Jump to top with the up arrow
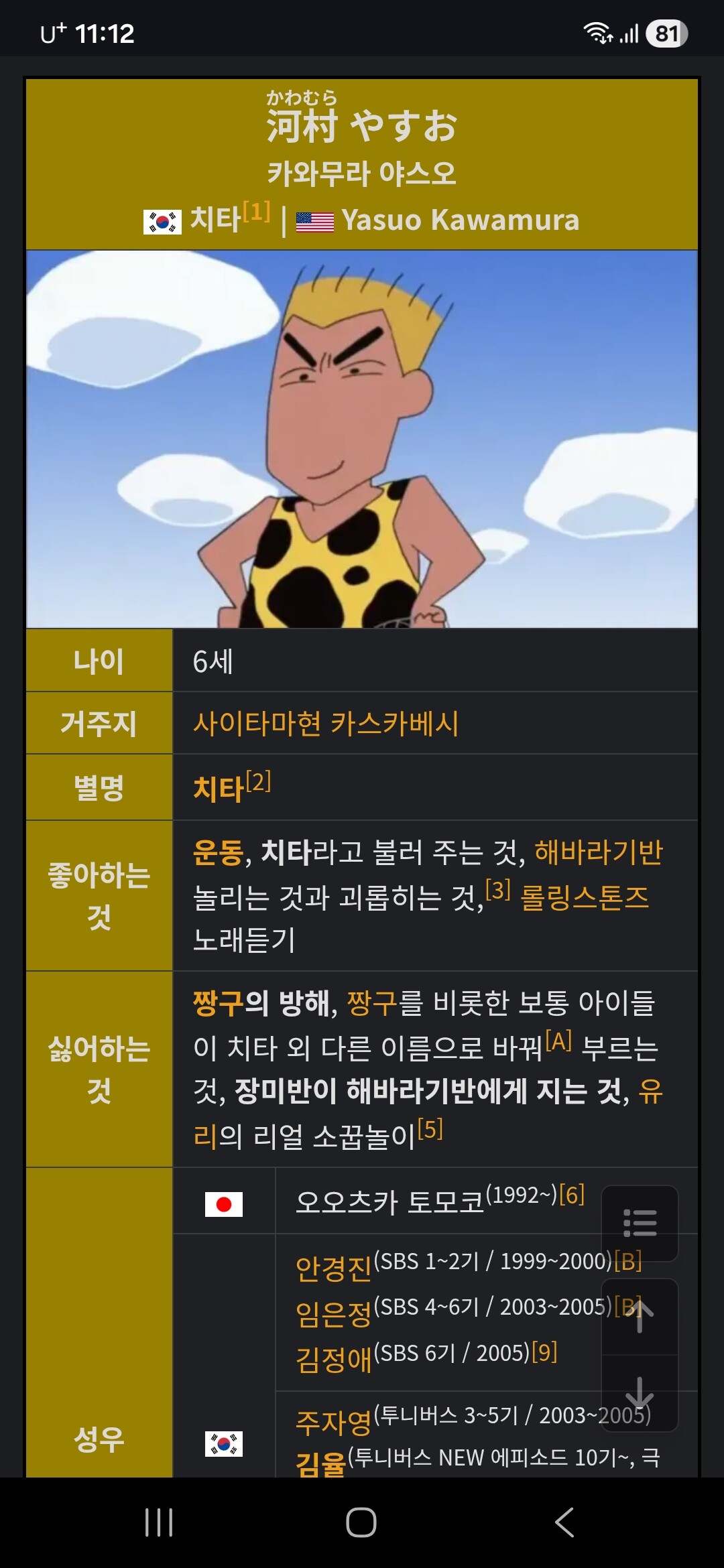The image size is (724, 1568). point(640,1316)
